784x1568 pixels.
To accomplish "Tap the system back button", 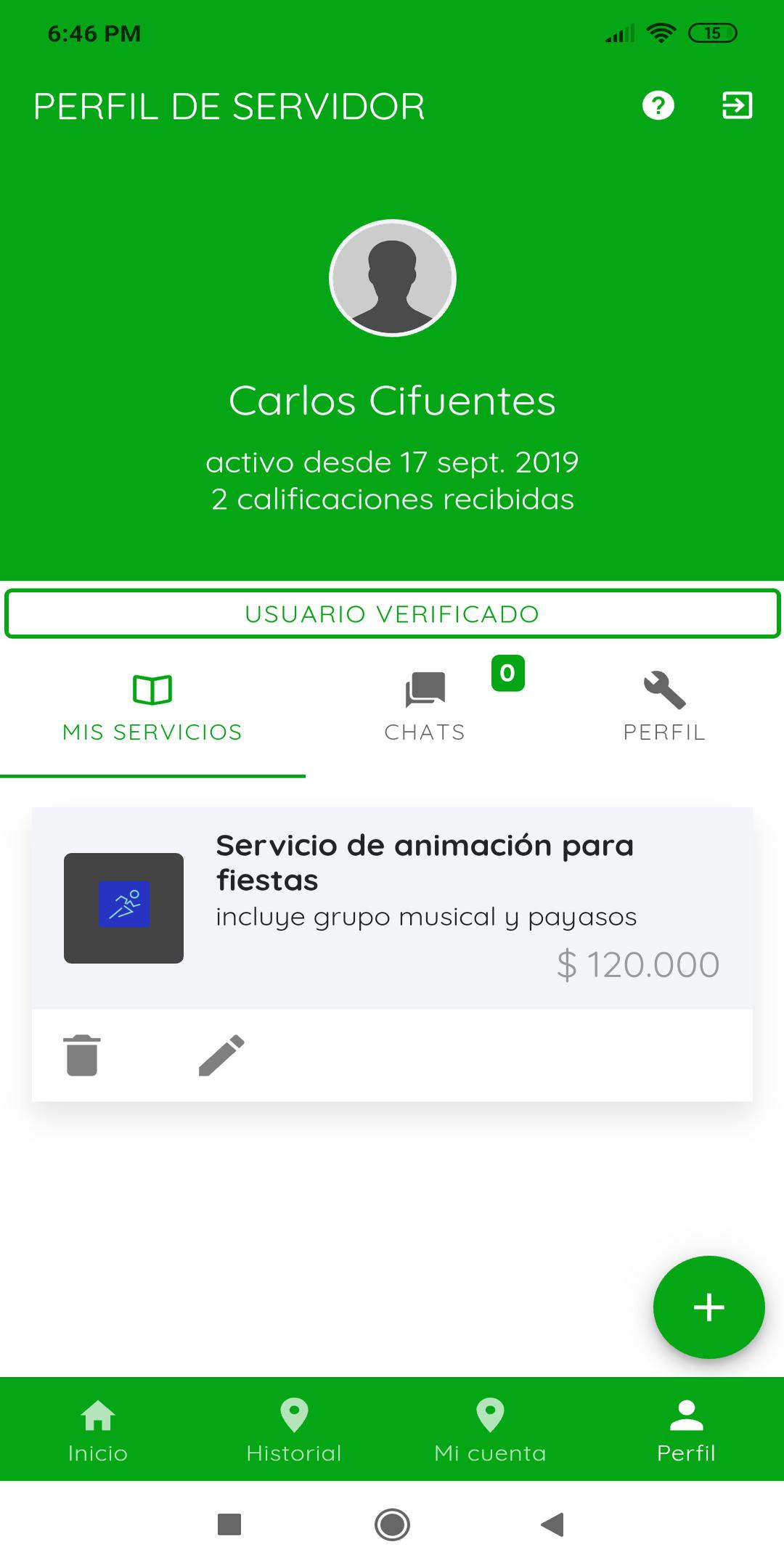I will 553,1524.
